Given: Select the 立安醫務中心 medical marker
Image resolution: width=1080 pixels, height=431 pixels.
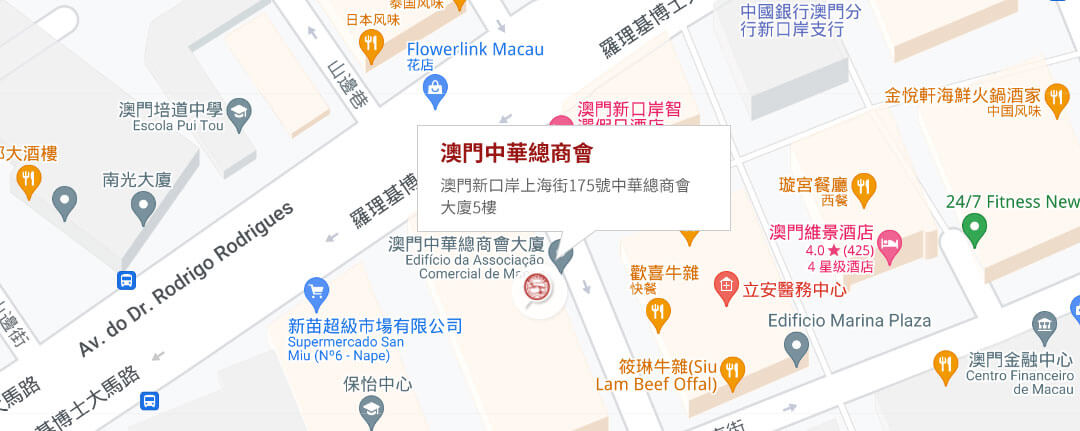Looking at the screenshot, I should pos(726,289).
